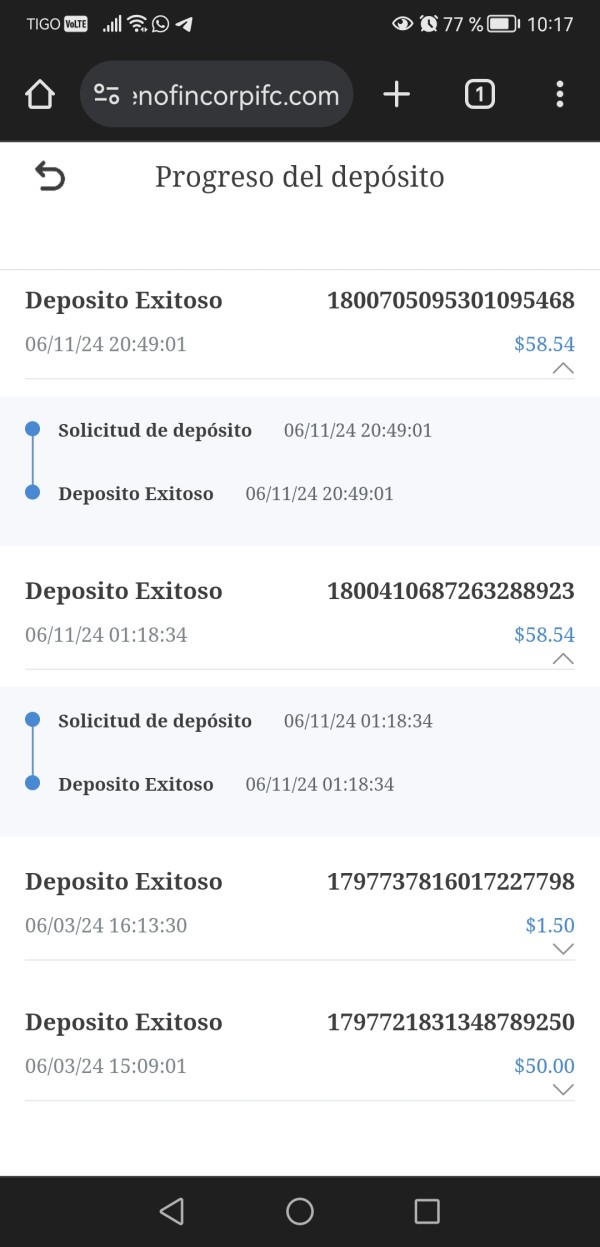The width and height of the screenshot is (600, 1247).
Task: Open the recent apps view
Action: pos(427,1211)
